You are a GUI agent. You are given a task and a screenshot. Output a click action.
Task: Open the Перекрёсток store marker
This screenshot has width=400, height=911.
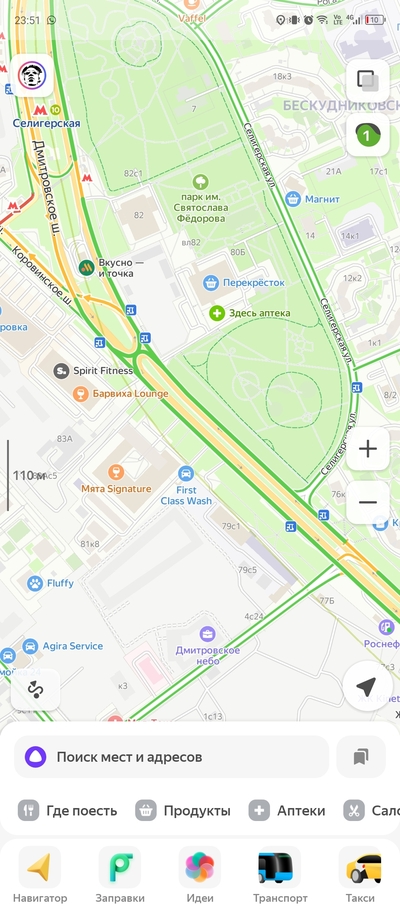click(243, 283)
